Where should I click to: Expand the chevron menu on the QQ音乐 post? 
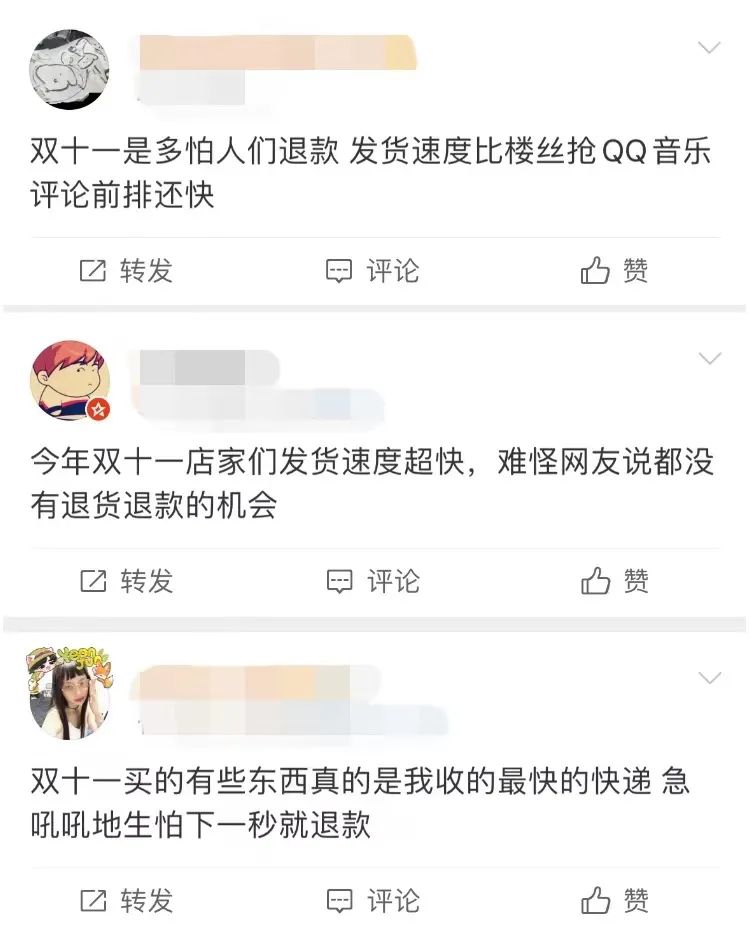tap(709, 48)
